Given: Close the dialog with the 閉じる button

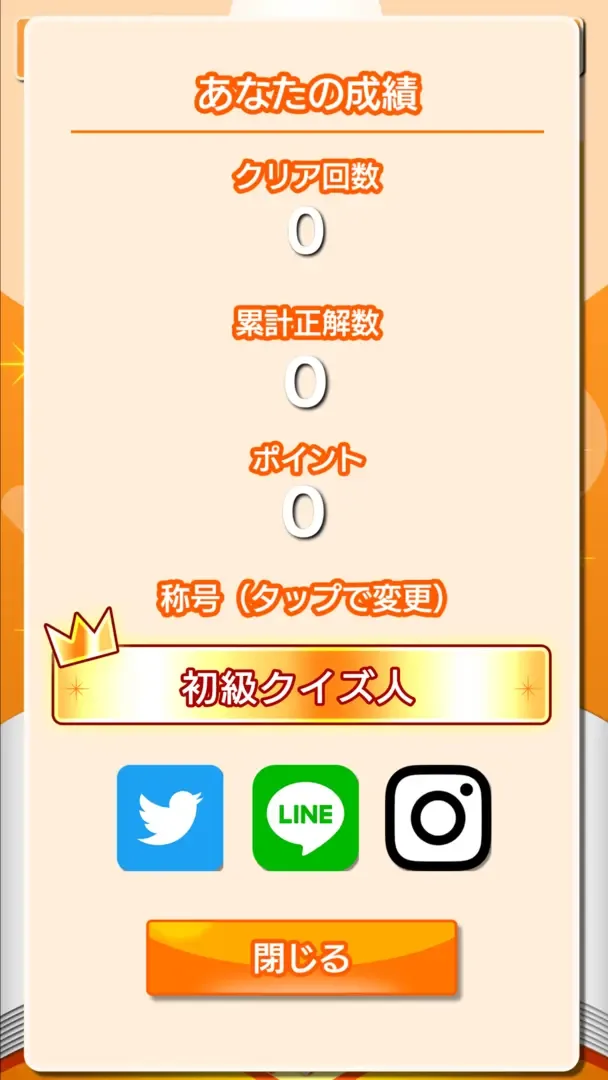Looking at the screenshot, I should click(301, 958).
